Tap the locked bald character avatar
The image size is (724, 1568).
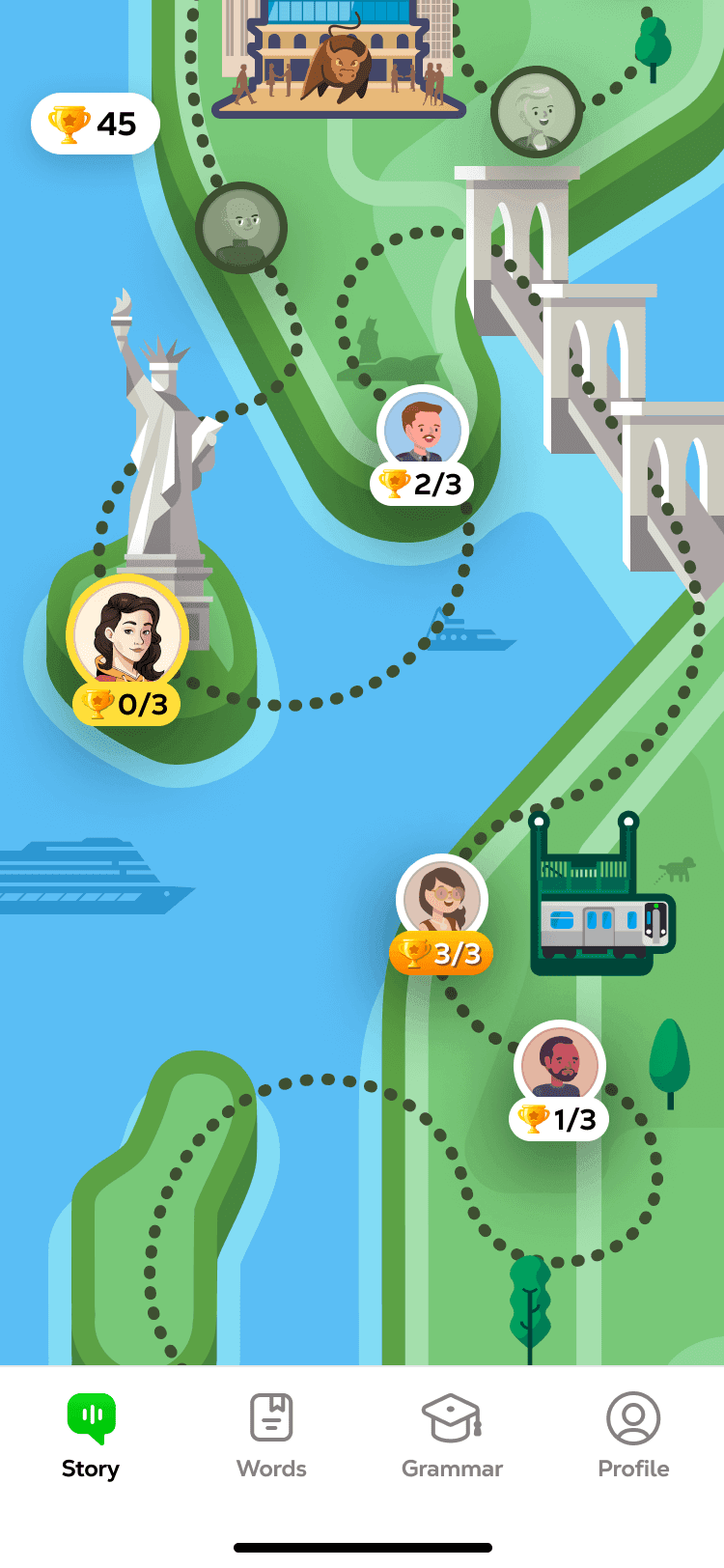(243, 229)
